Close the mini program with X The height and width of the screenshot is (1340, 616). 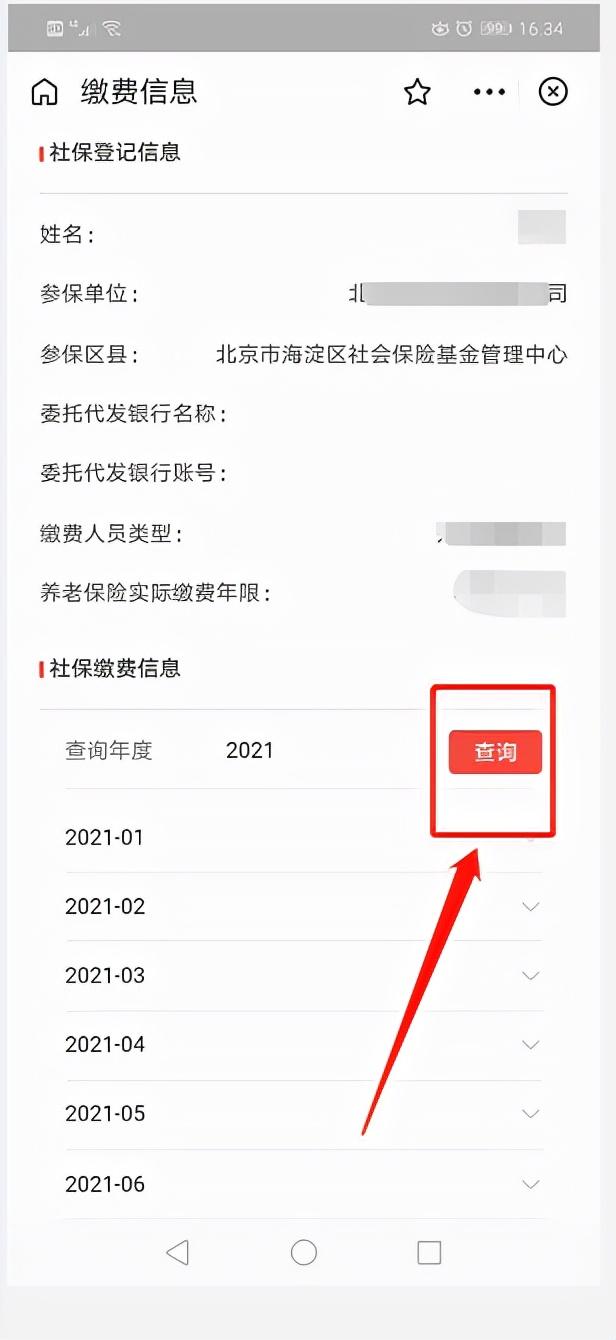coord(553,92)
